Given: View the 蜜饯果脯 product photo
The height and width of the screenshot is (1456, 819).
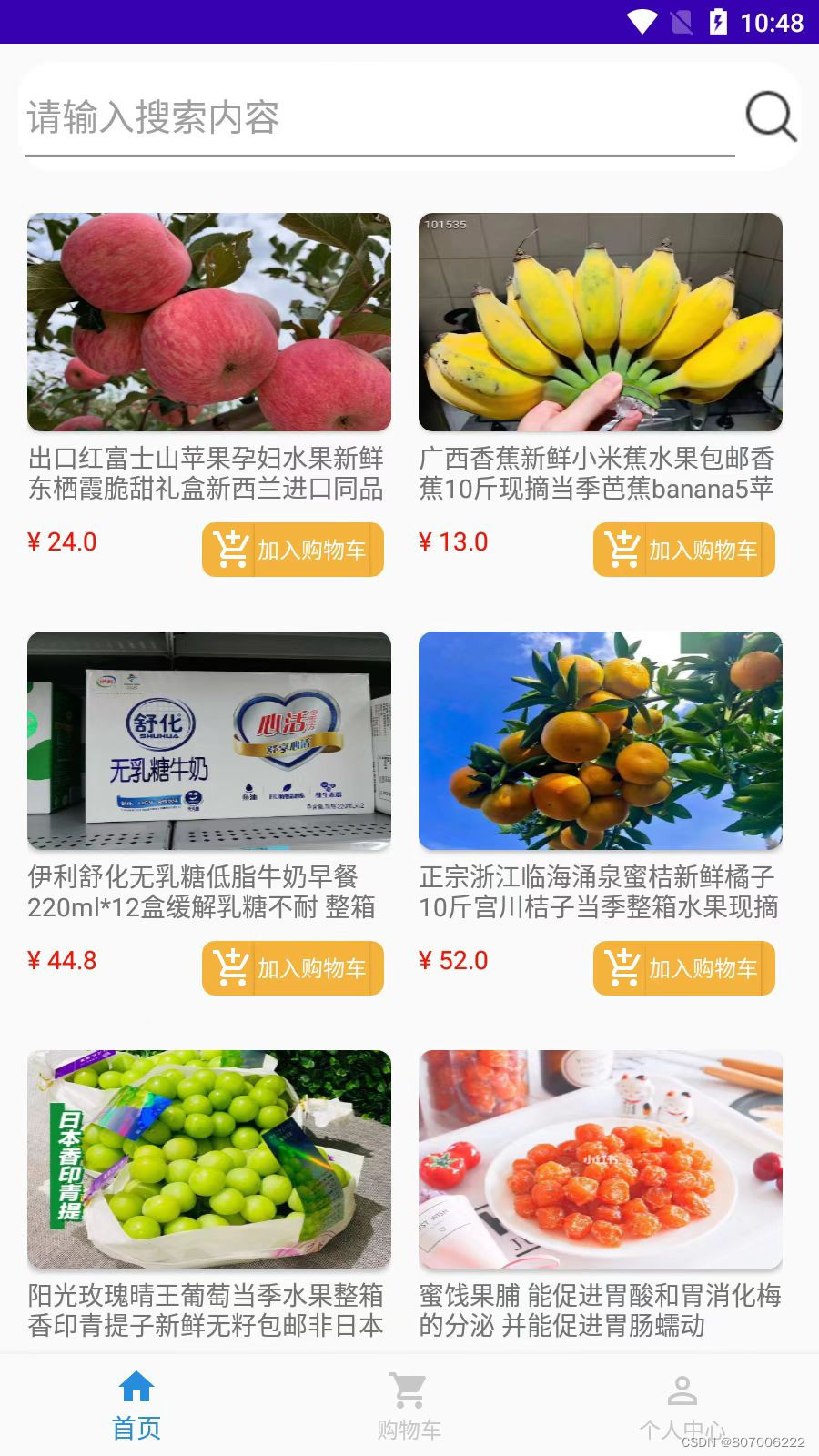Looking at the screenshot, I should pos(601,1159).
